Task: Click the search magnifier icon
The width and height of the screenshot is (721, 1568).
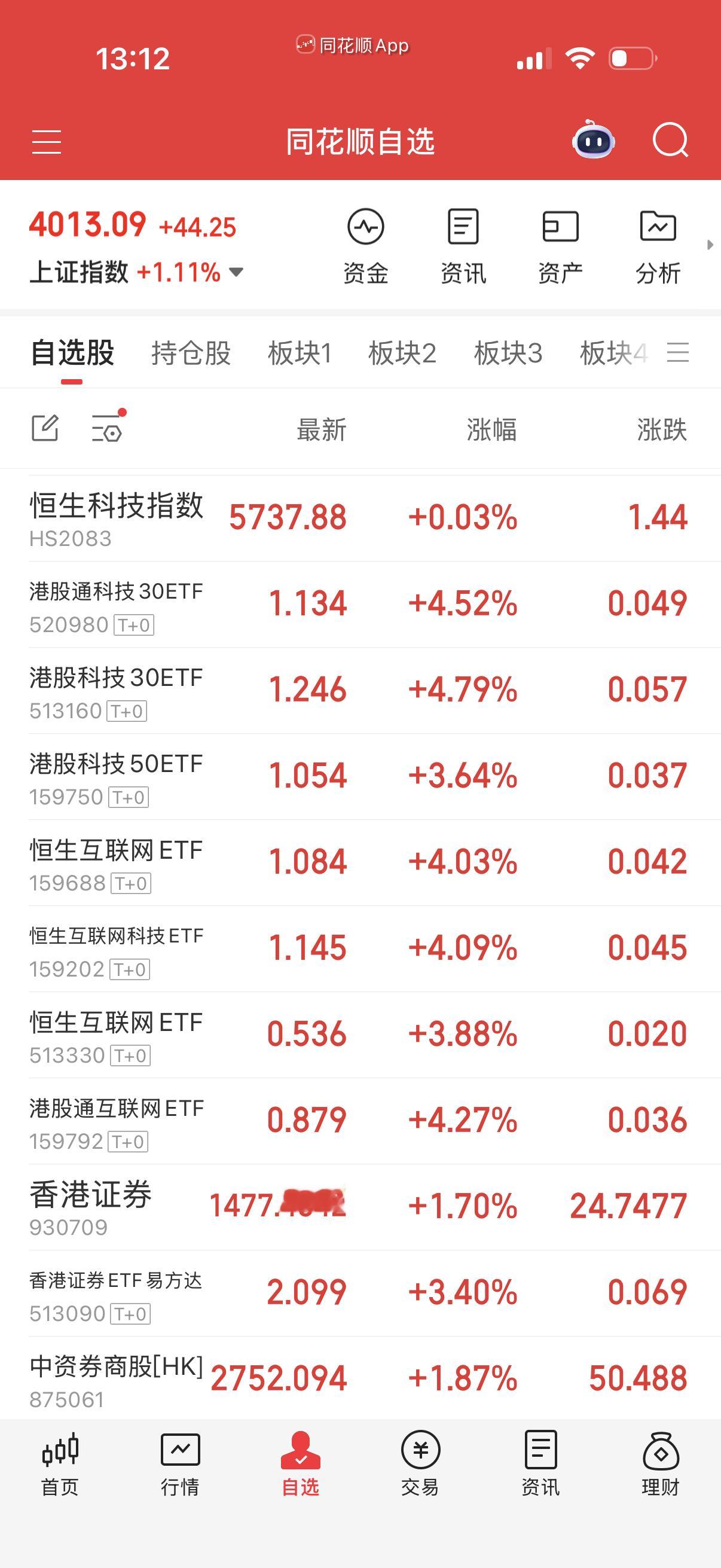Action: click(x=670, y=141)
